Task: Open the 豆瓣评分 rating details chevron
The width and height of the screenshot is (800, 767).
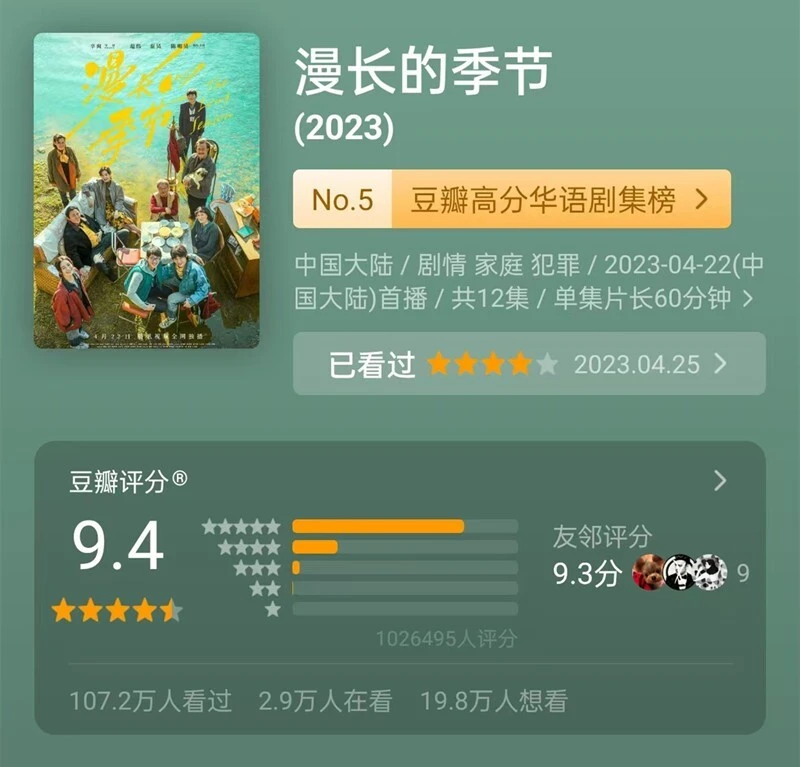Action: [720, 481]
